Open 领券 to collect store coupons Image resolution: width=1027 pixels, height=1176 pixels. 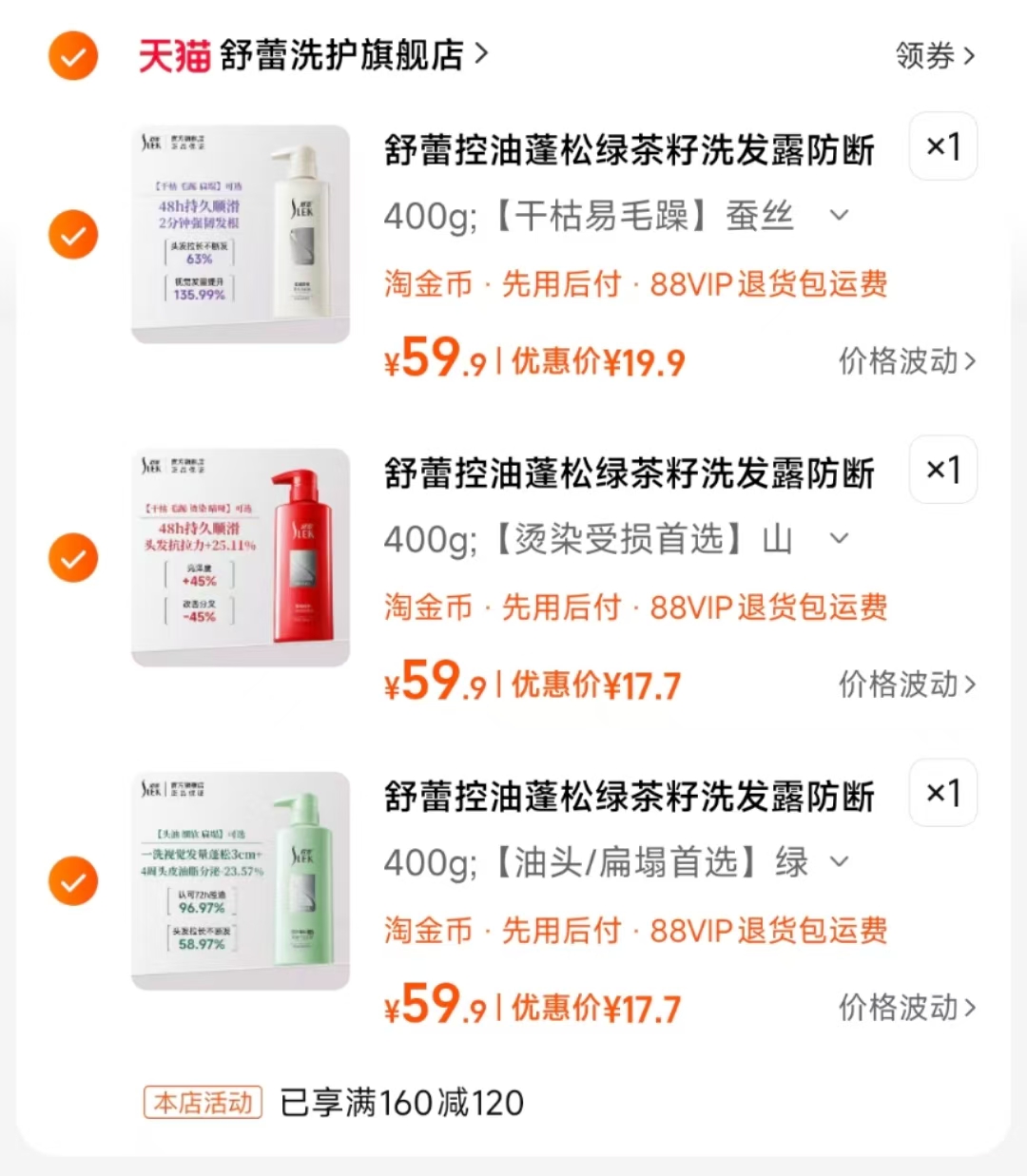pos(936,56)
